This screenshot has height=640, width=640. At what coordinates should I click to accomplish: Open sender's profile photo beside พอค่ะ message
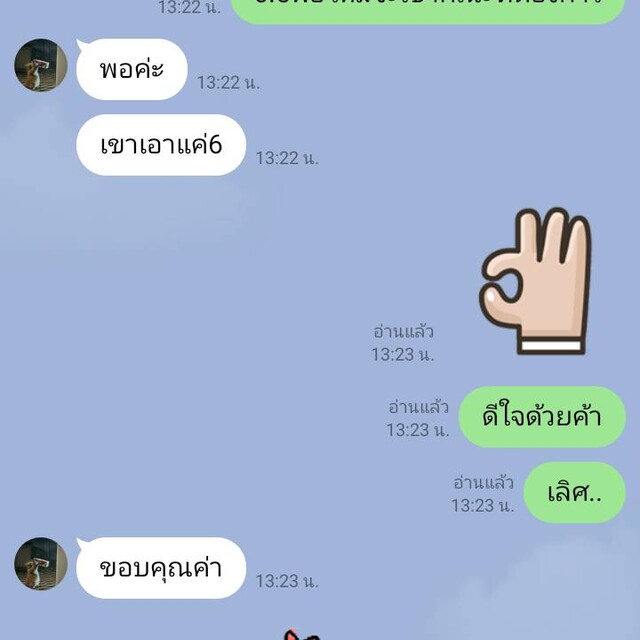click(41, 66)
